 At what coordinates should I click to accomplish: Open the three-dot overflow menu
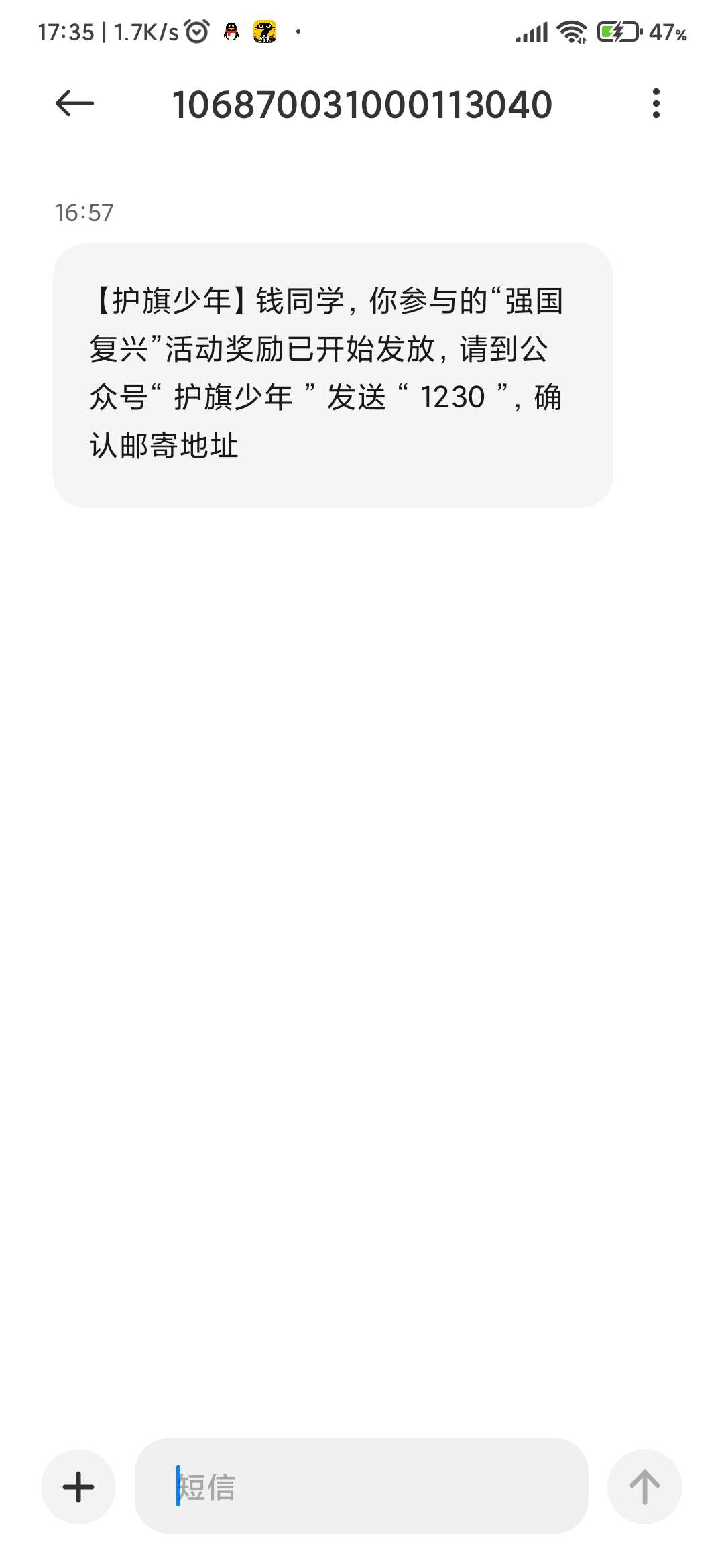click(656, 104)
